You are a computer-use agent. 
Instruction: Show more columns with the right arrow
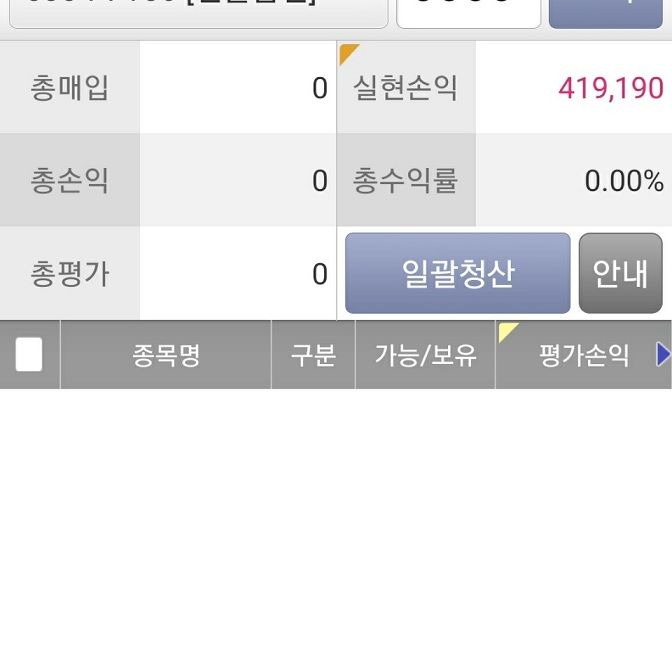point(662,355)
